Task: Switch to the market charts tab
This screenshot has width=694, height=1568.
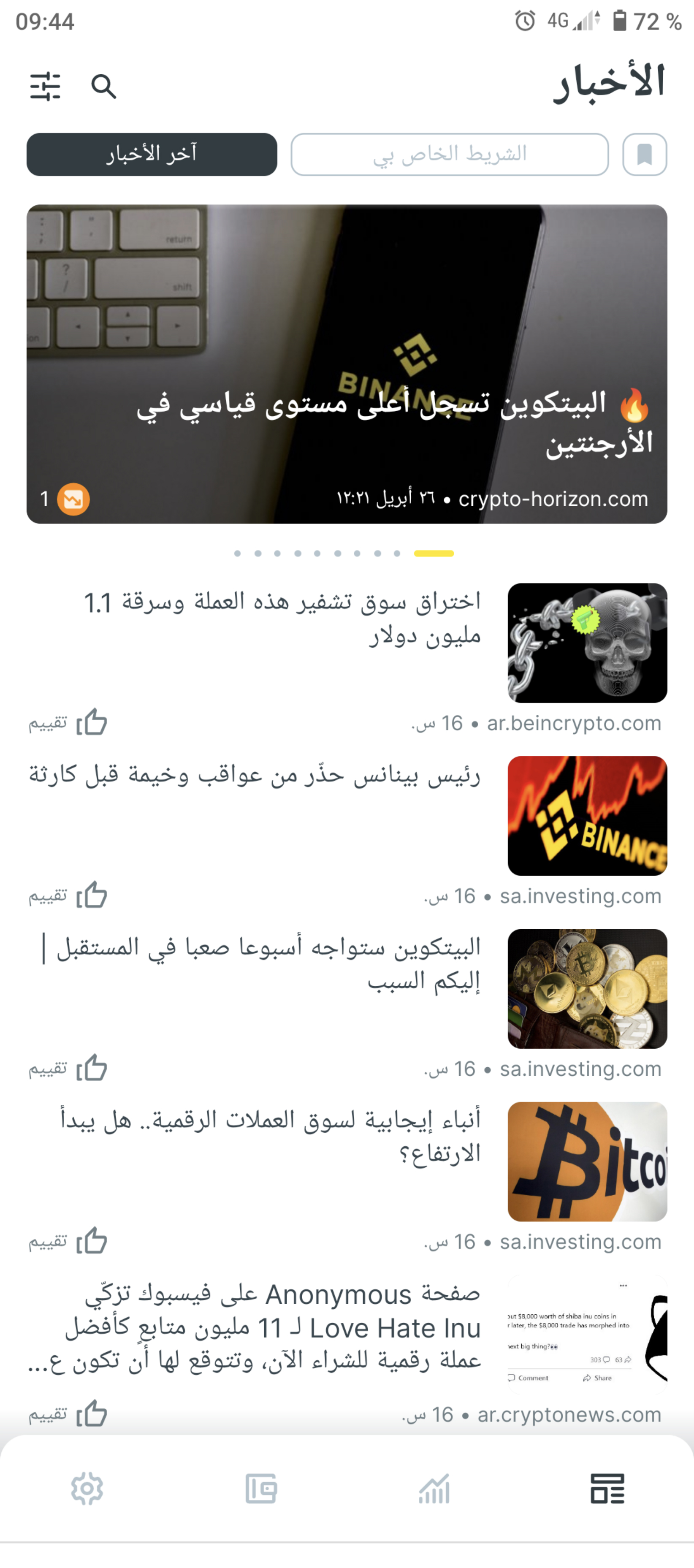Action: [434, 1489]
